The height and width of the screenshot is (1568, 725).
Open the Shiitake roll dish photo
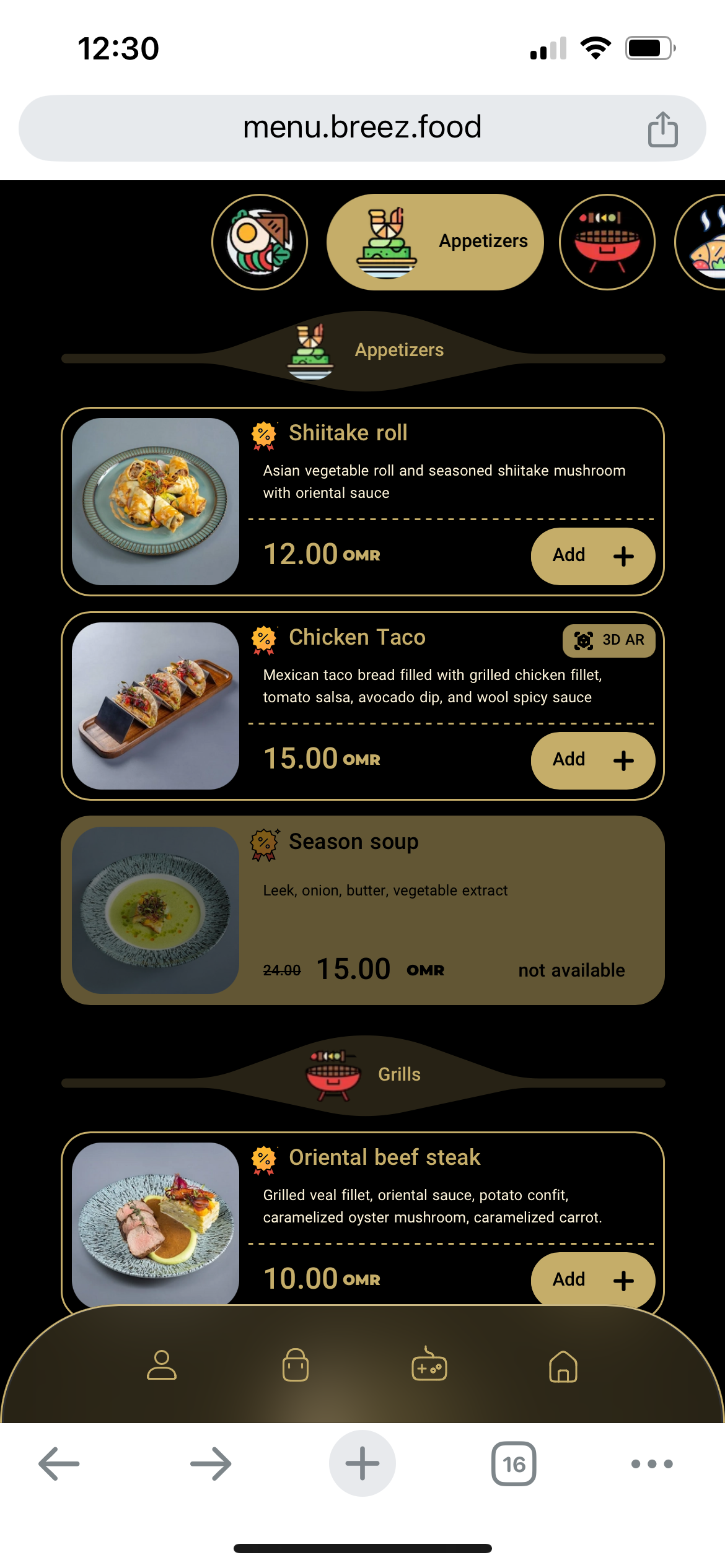156,501
